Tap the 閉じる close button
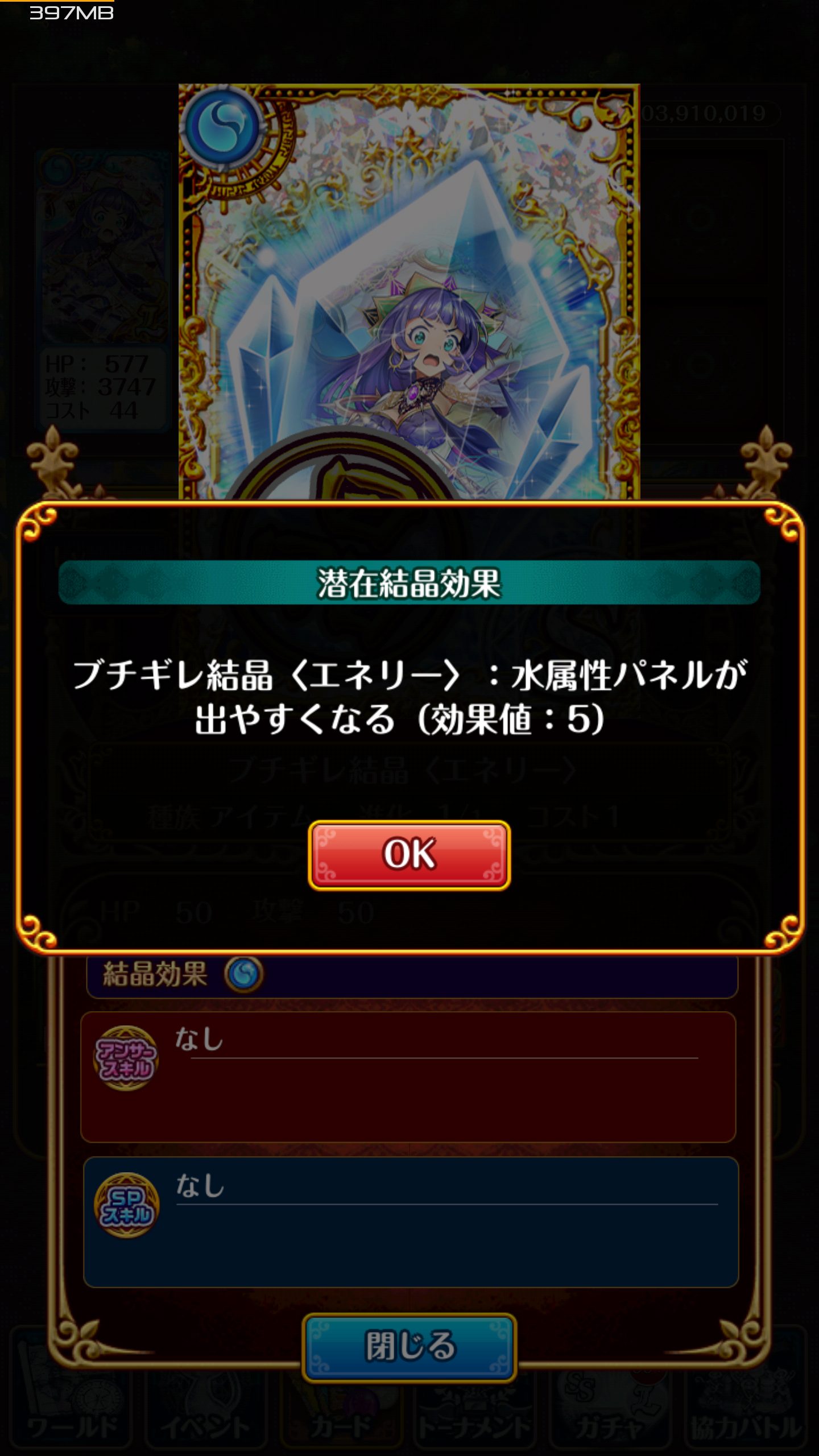819x1456 pixels. coord(409,1347)
